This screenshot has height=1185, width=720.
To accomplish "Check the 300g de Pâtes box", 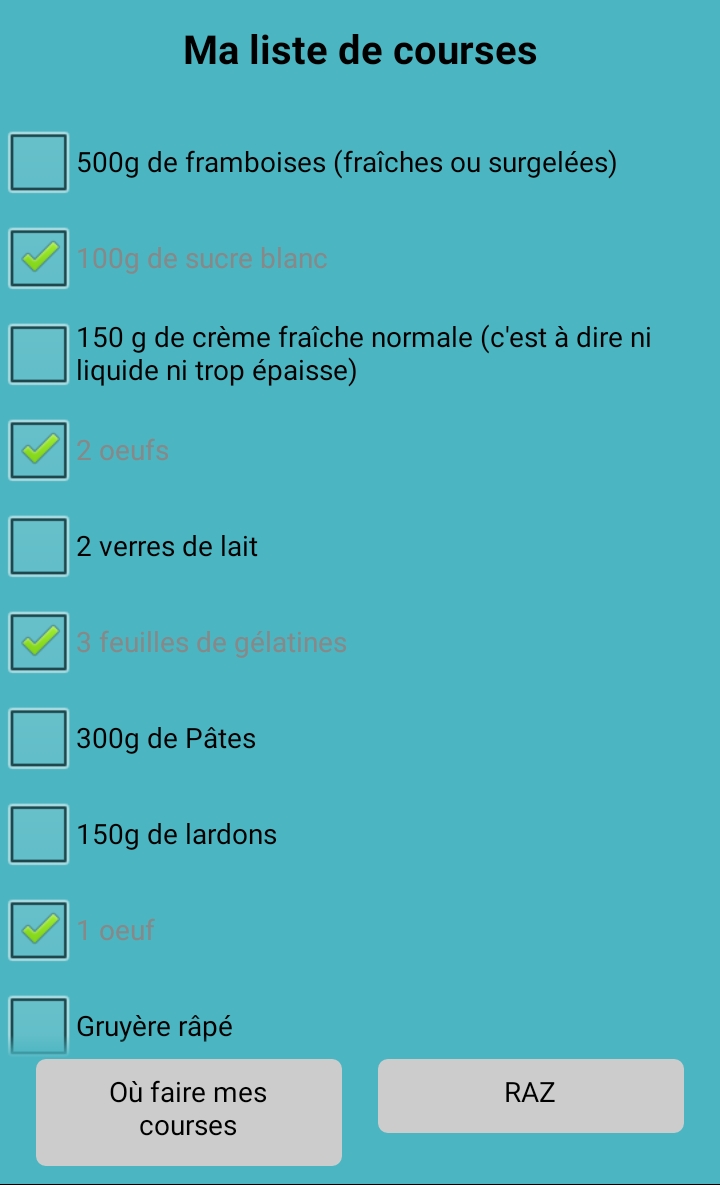I will [x=39, y=738].
